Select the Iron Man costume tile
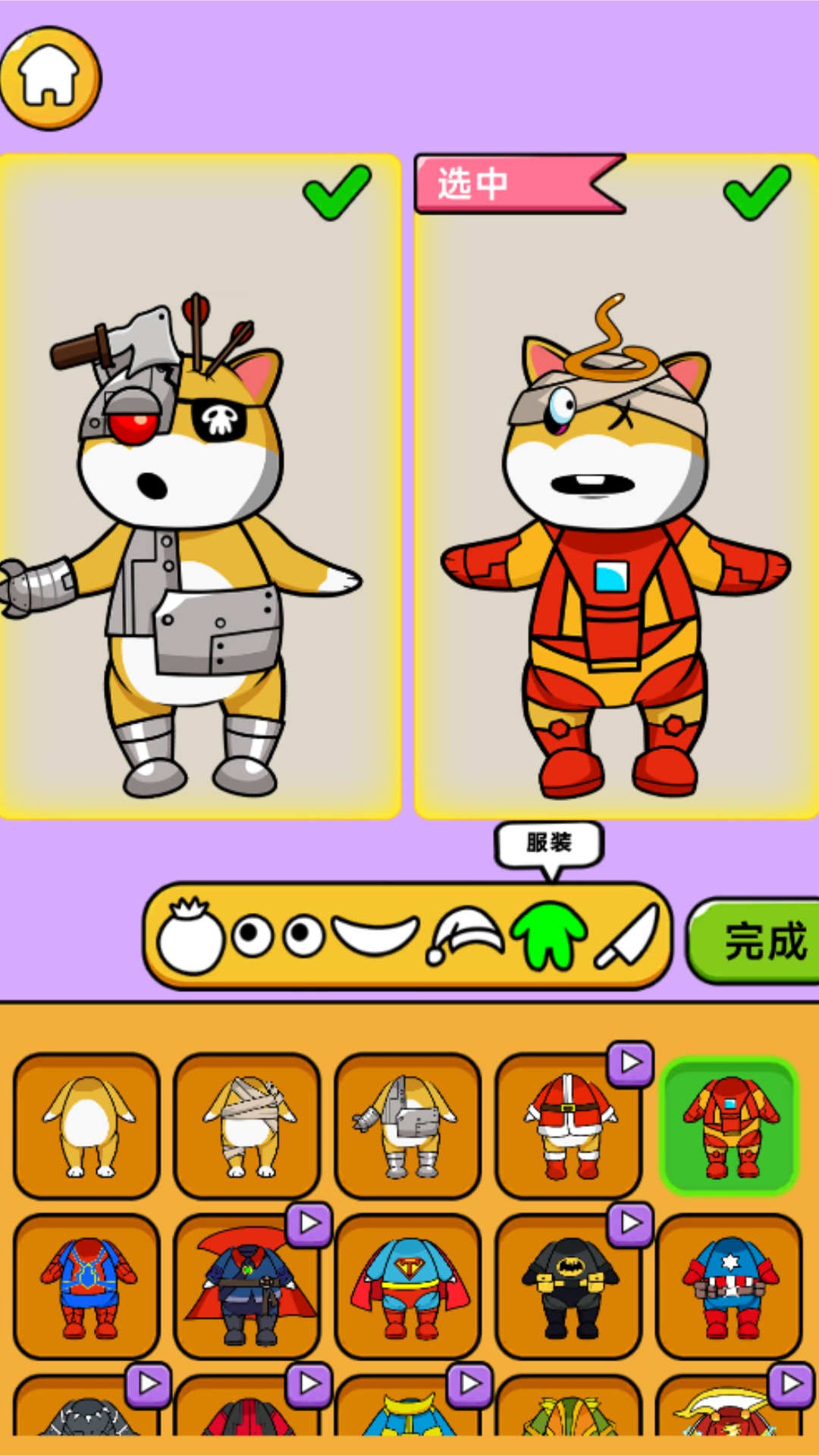The image size is (819, 1456). pyautogui.click(x=729, y=1125)
